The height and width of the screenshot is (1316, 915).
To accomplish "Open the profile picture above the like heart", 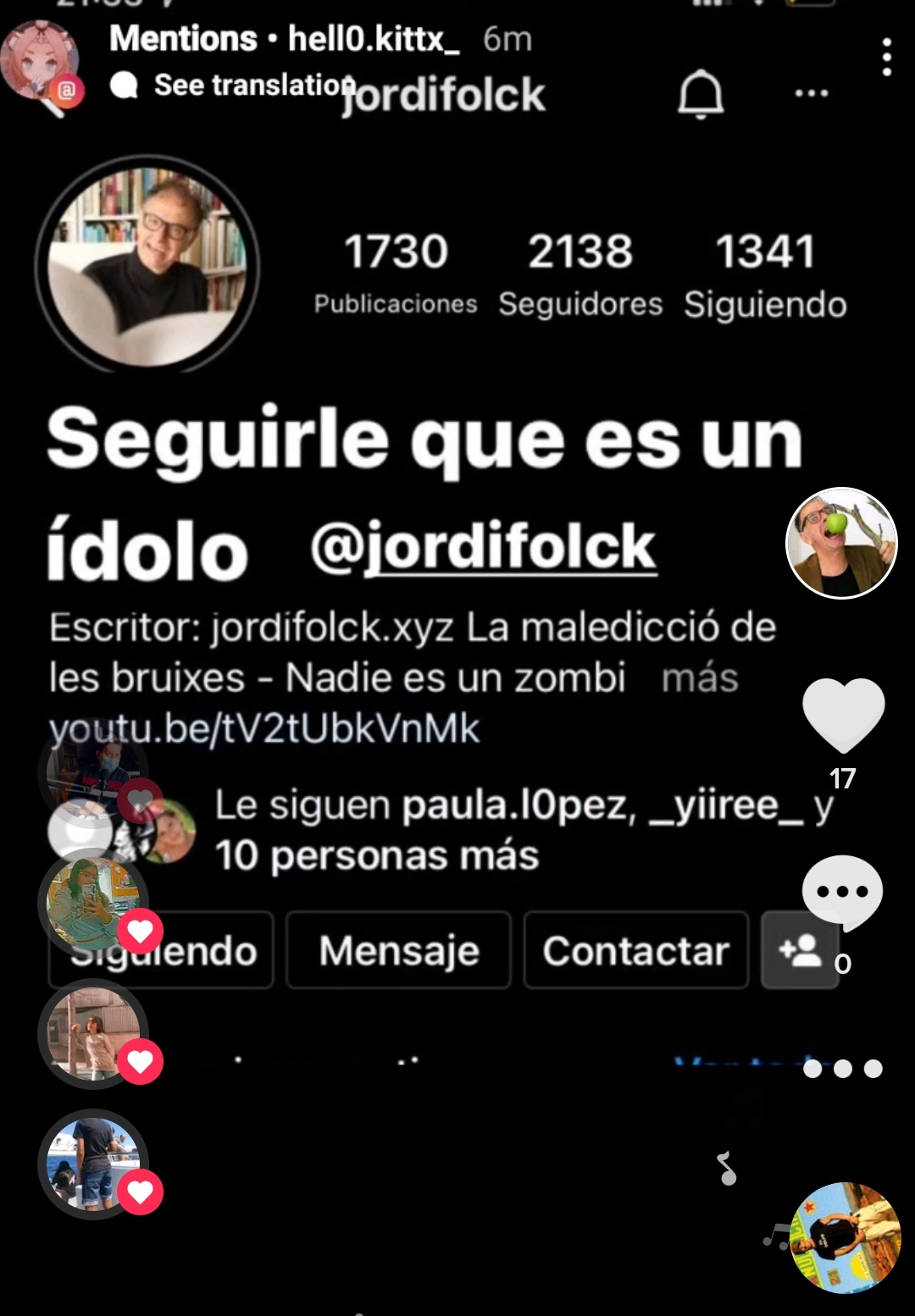I will pyautogui.click(x=841, y=544).
